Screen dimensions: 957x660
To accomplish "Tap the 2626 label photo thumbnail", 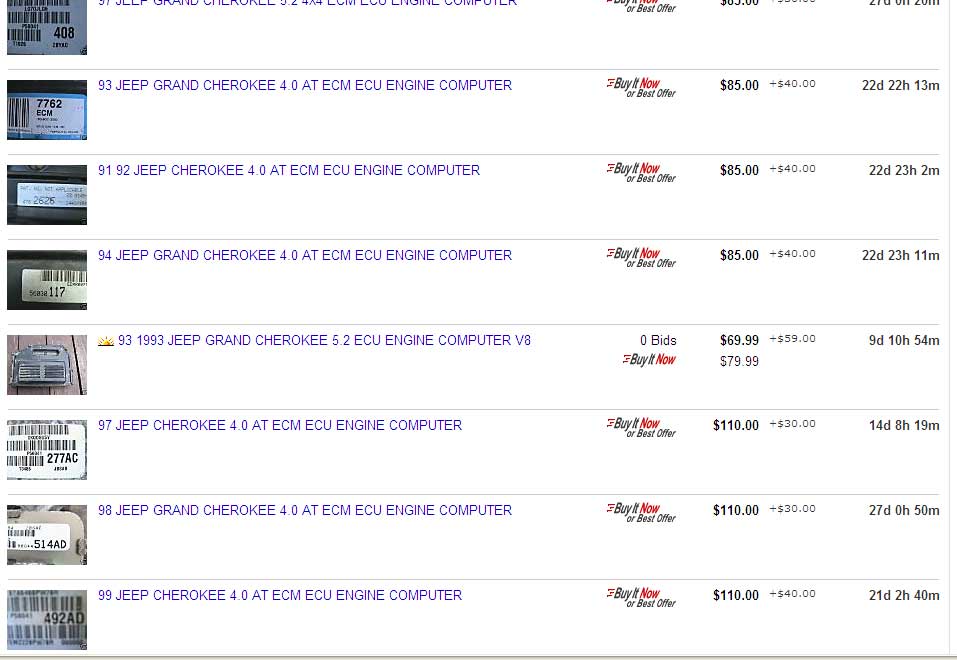I will 47,195.
